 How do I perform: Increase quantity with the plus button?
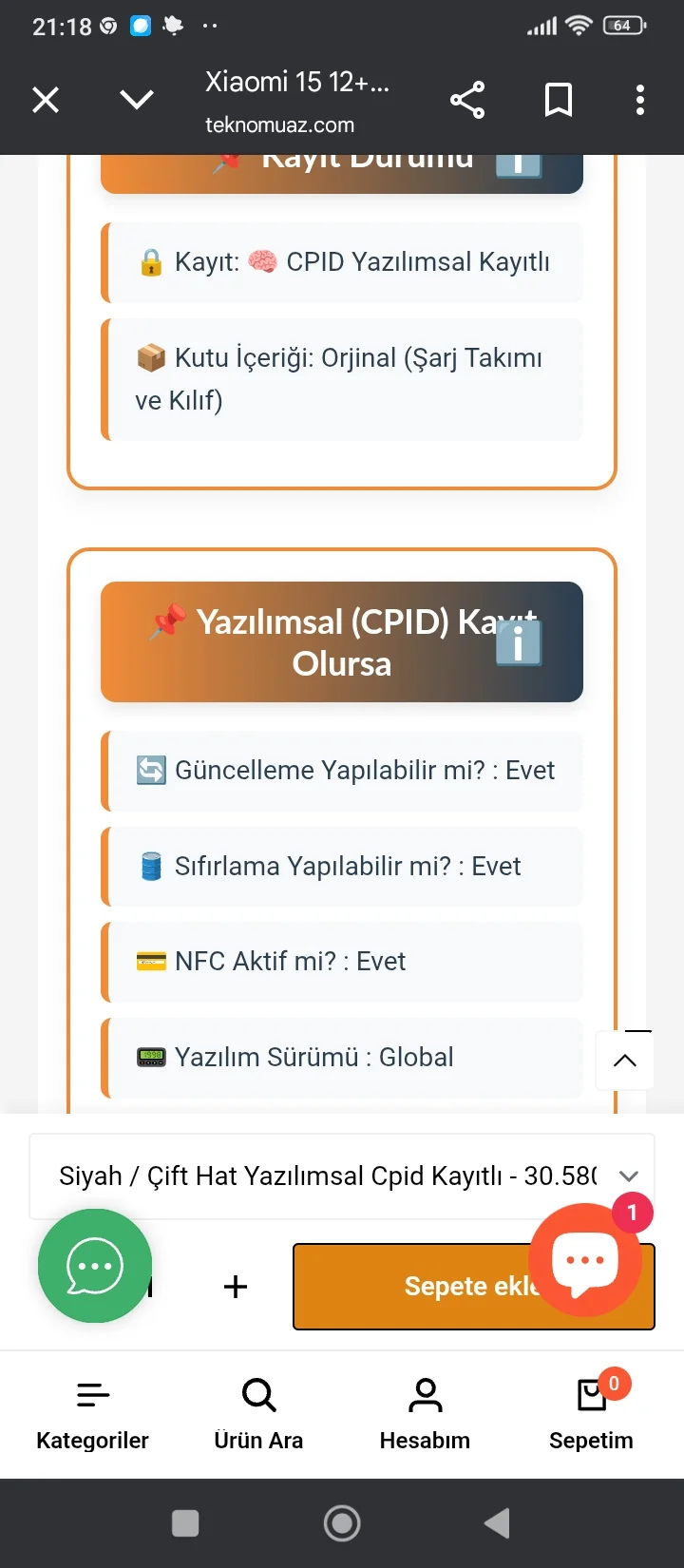click(236, 1287)
